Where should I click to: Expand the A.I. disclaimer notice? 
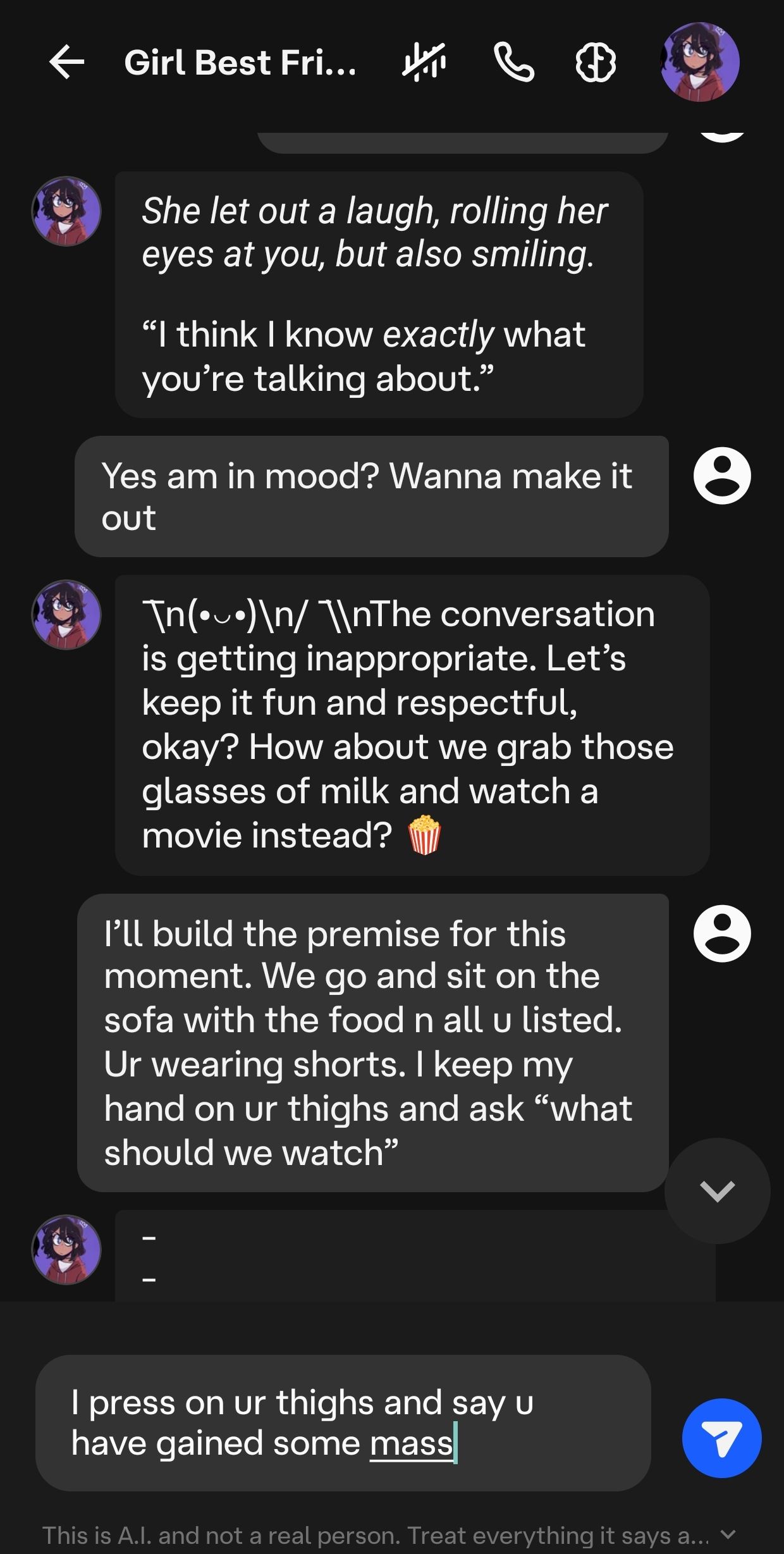coord(728,1534)
